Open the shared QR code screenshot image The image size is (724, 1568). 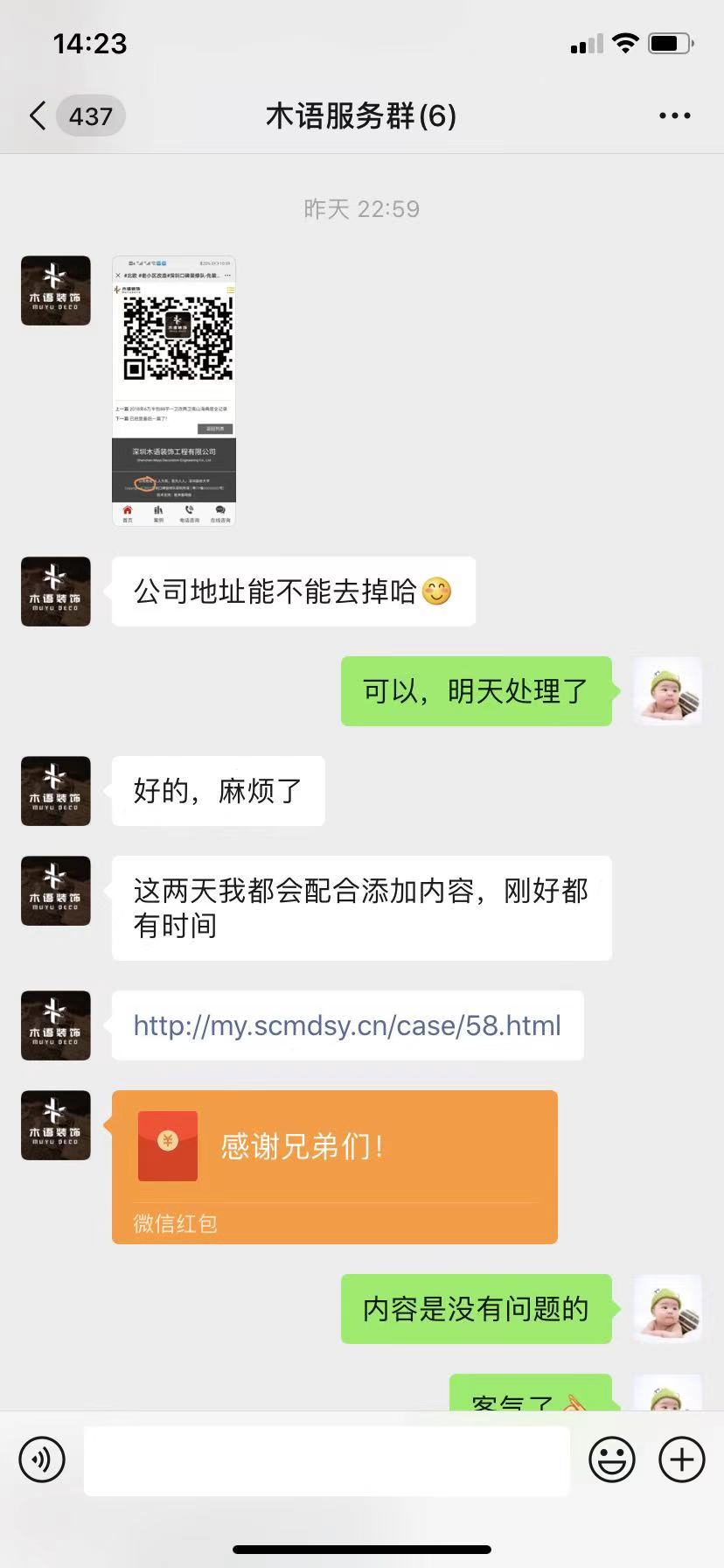pos(174,390)
